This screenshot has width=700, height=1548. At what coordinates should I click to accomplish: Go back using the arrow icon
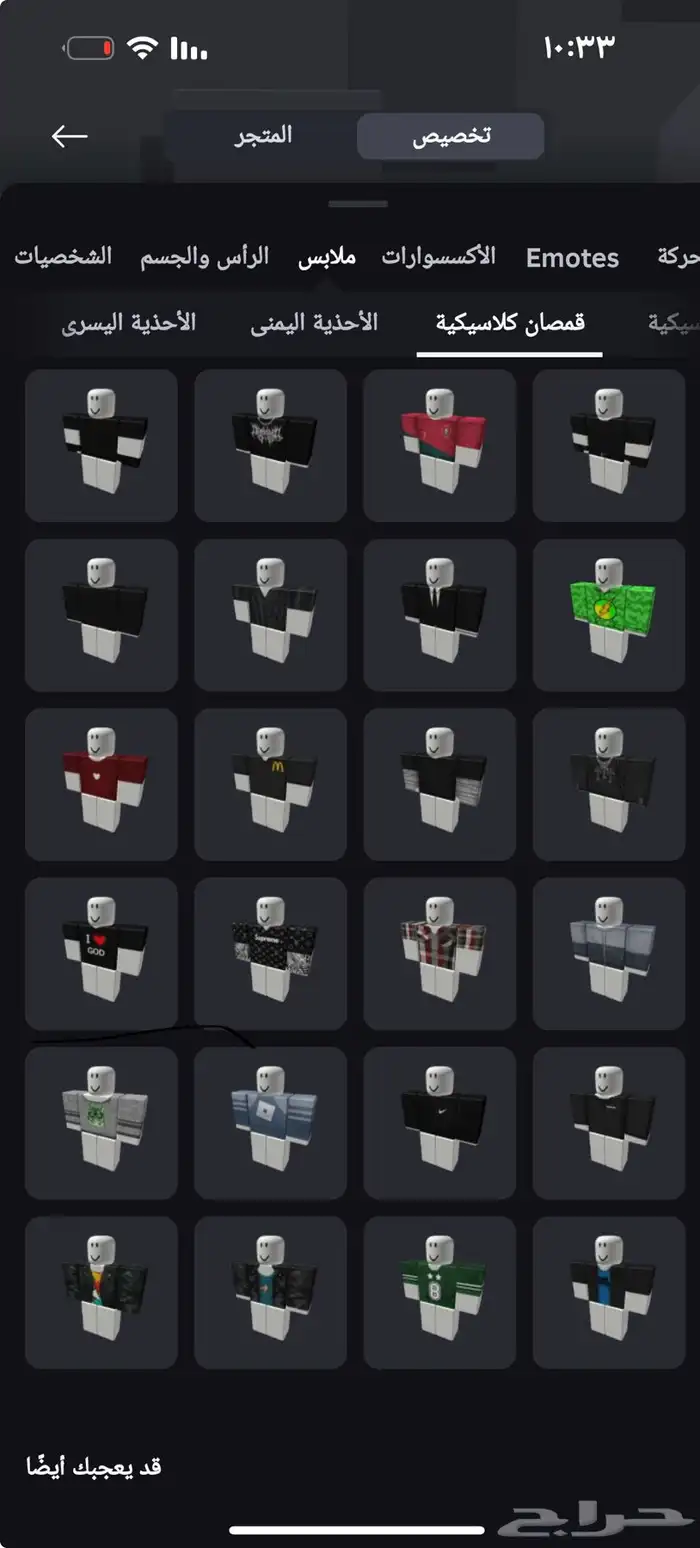pos(70,136)
